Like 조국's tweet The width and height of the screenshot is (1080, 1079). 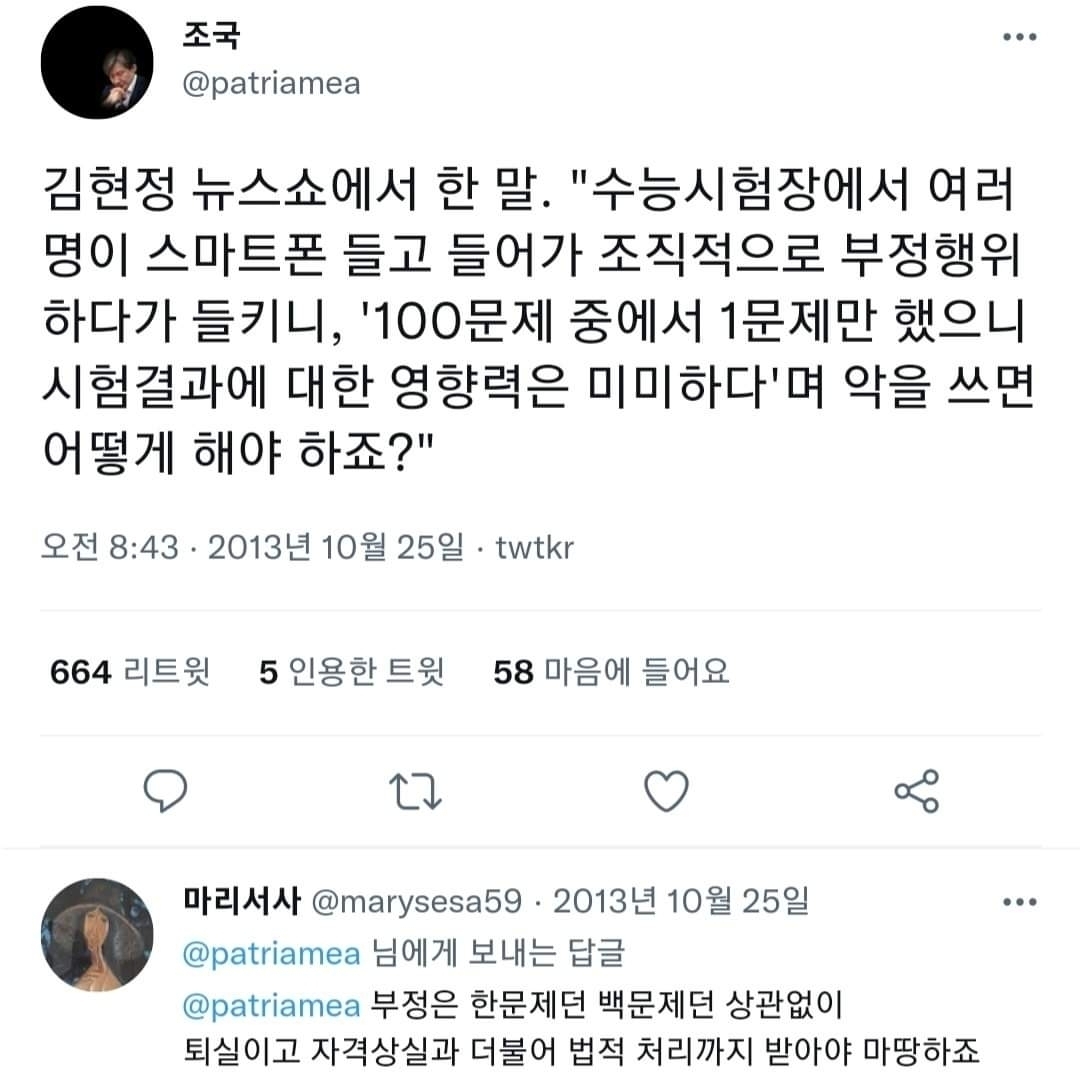click(665, 791)
